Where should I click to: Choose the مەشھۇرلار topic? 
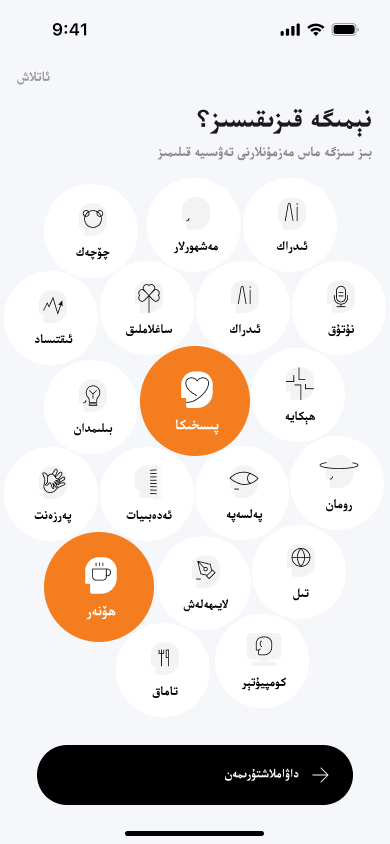[x=194, y=225]
